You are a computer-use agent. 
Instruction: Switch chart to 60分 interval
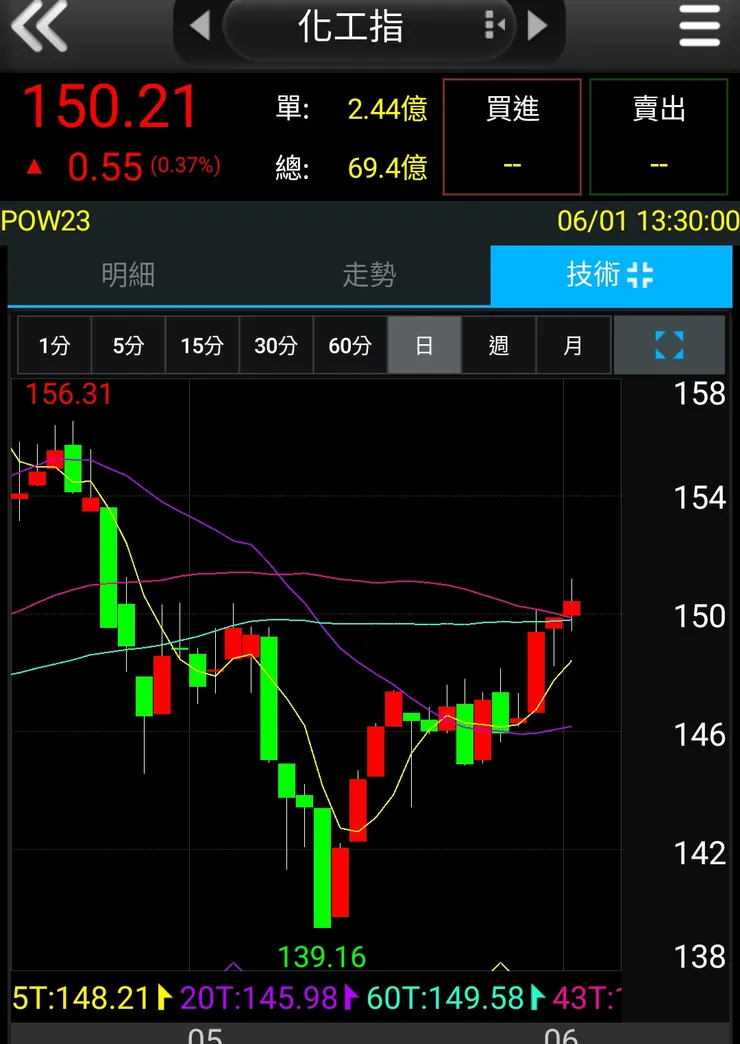(x=350, y=346)
